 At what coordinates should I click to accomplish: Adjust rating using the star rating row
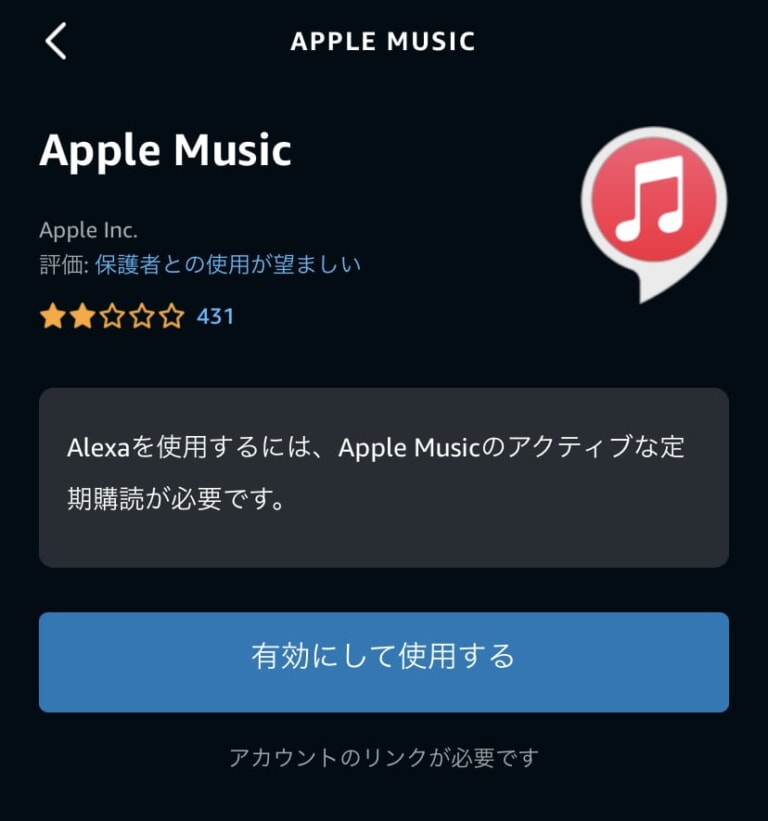(x=112, y=316)
